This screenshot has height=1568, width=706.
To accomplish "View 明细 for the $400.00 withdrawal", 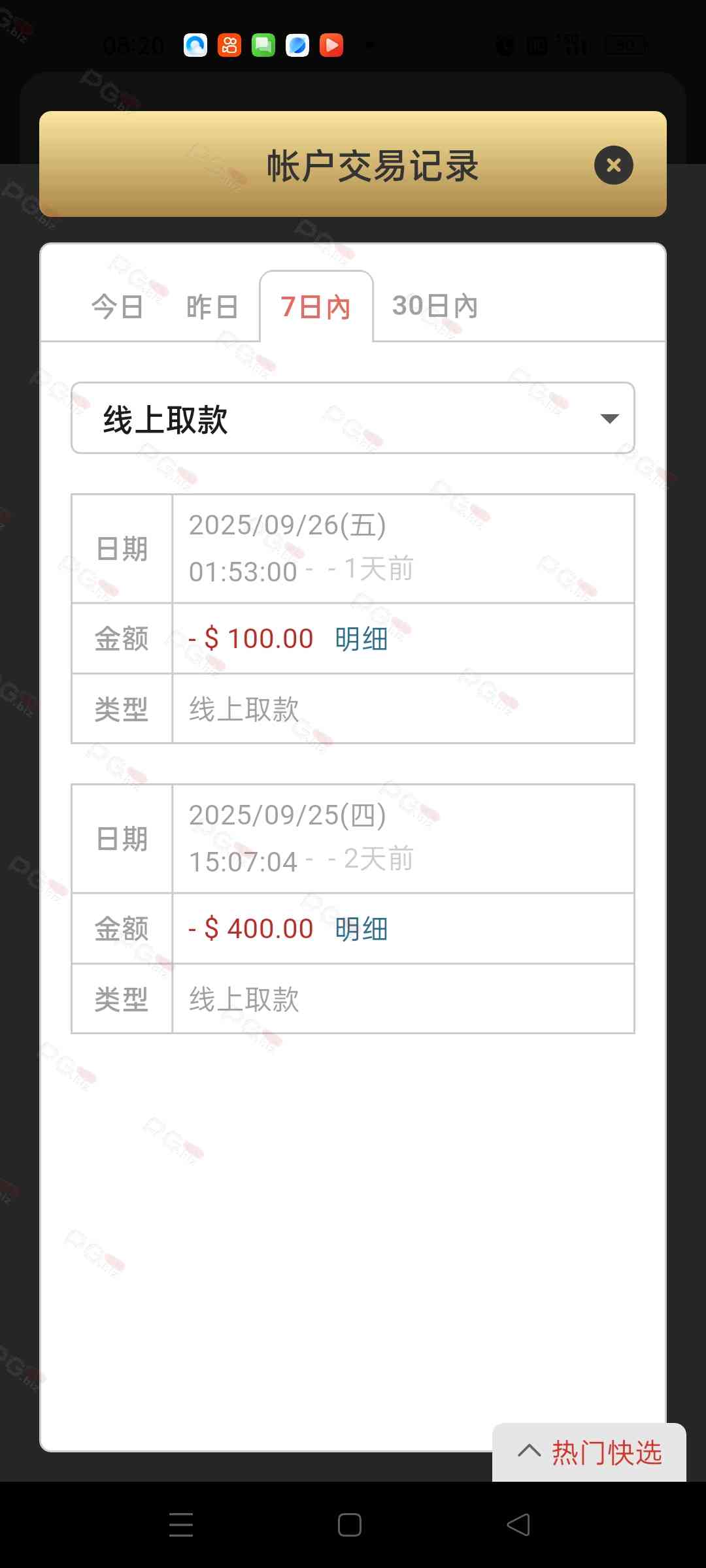I will 361,929.
